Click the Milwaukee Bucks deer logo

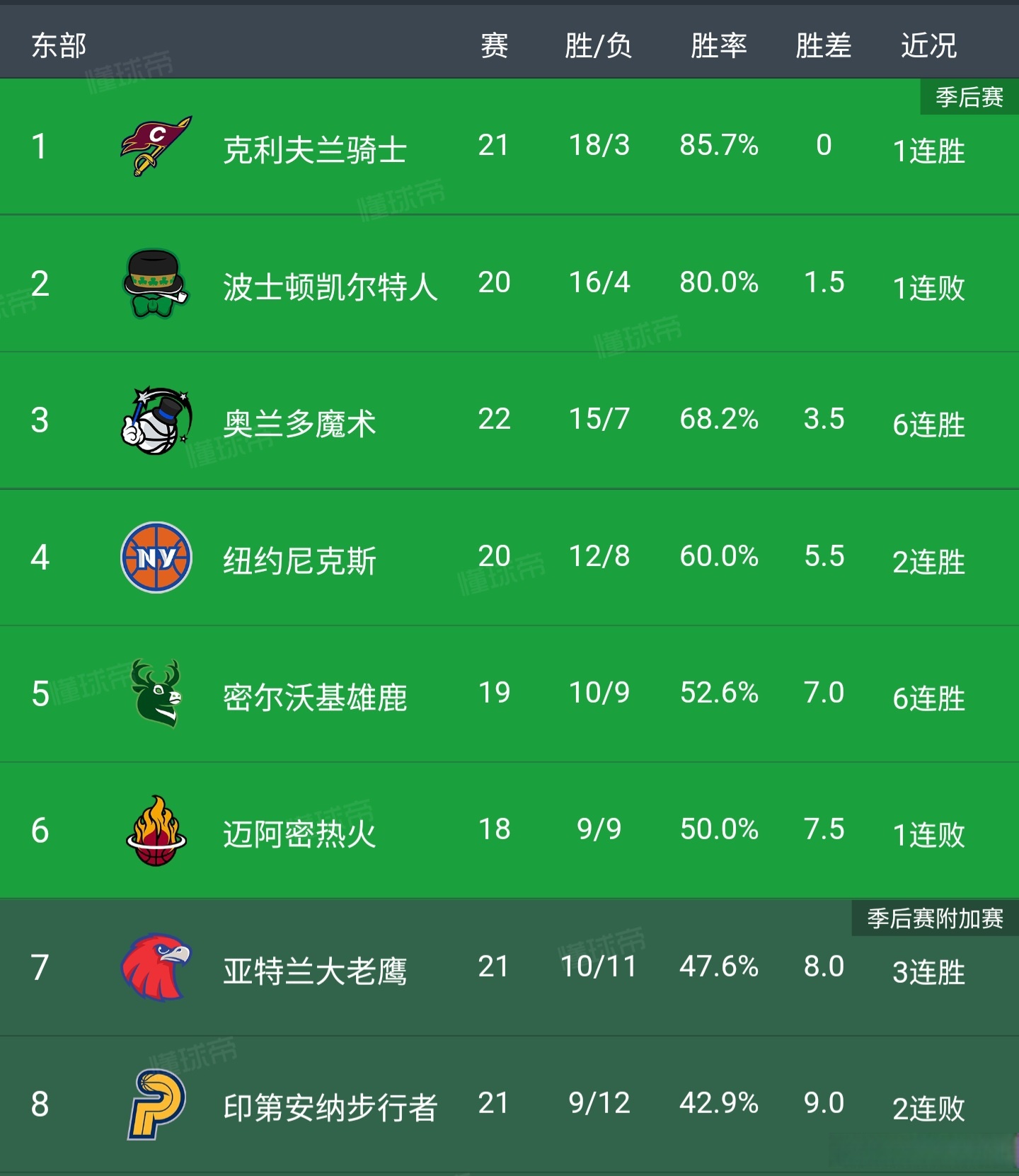click(x=155, y=693)
